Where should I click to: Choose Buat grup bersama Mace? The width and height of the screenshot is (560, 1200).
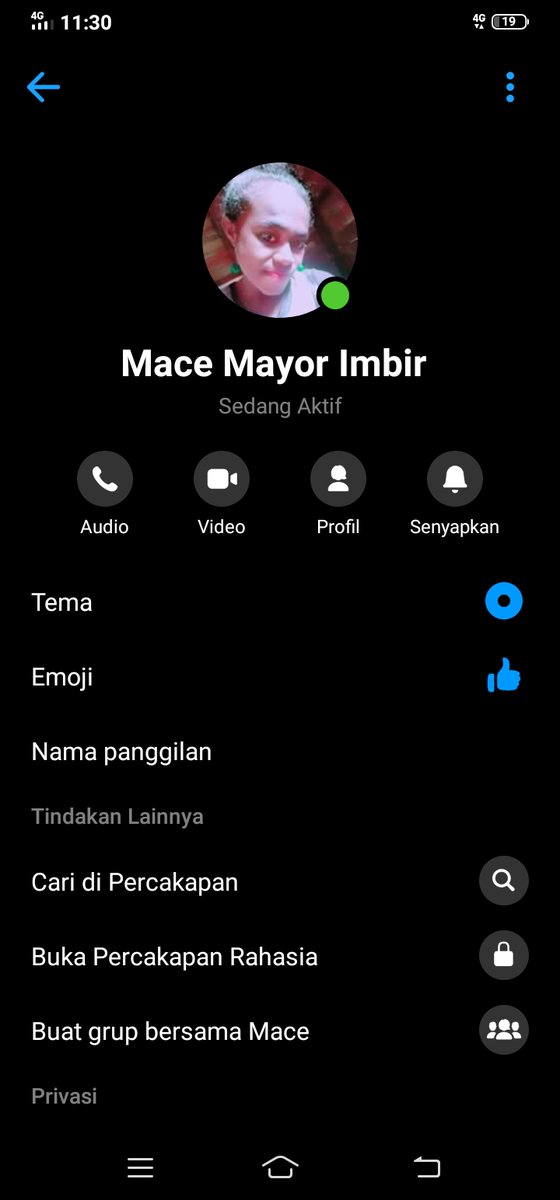click(x=280, y=1031)
